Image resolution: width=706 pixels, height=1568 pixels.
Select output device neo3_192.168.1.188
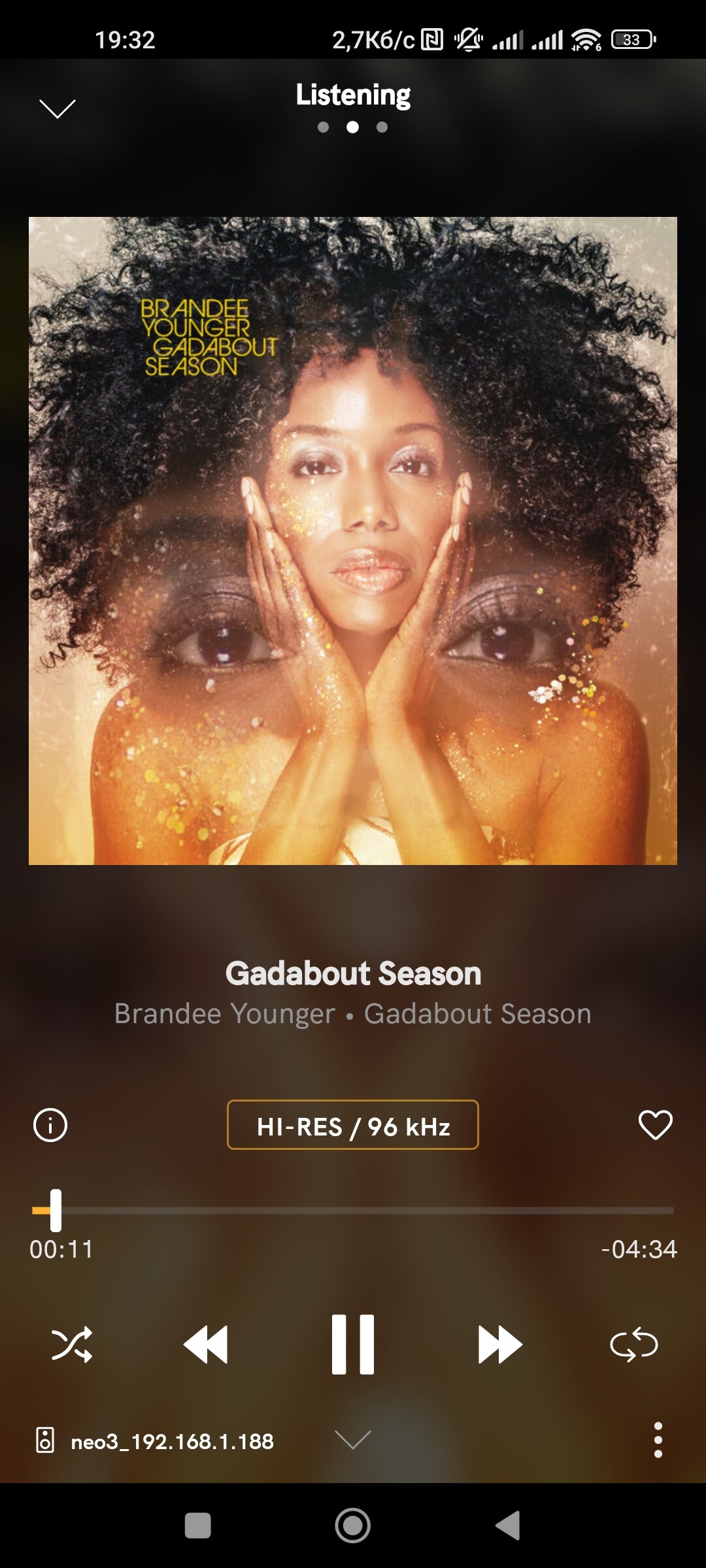pyautogui.click(x=155, y=1441)
